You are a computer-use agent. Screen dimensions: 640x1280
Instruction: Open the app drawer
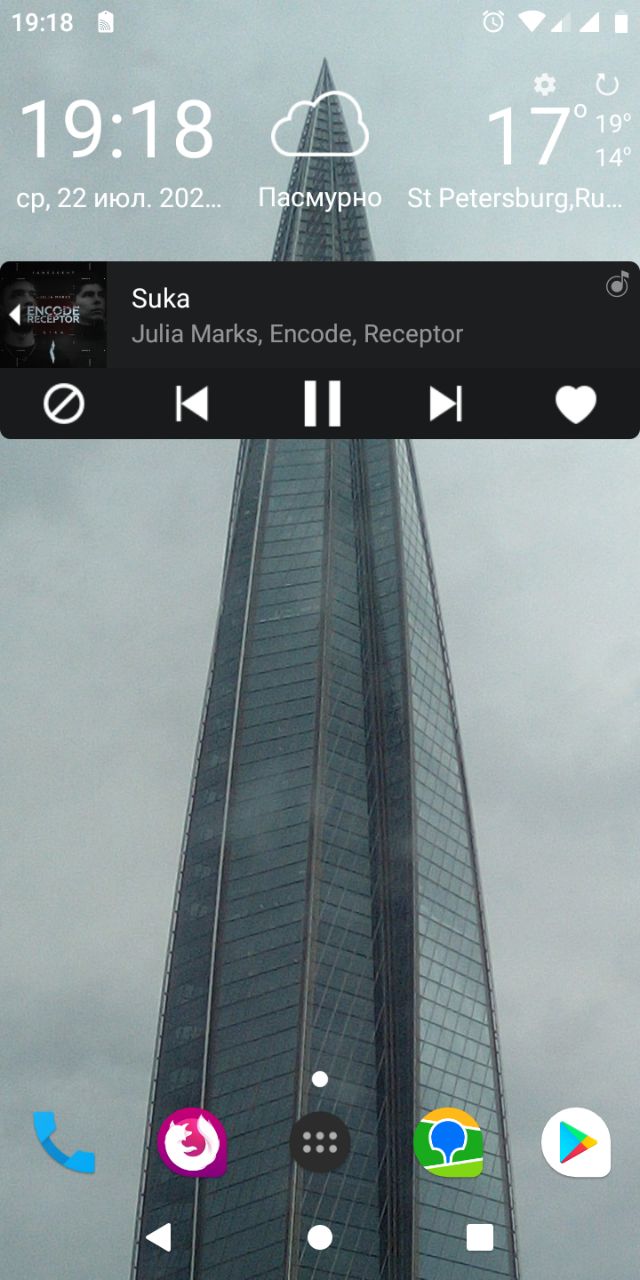[x=320, y=1142]
